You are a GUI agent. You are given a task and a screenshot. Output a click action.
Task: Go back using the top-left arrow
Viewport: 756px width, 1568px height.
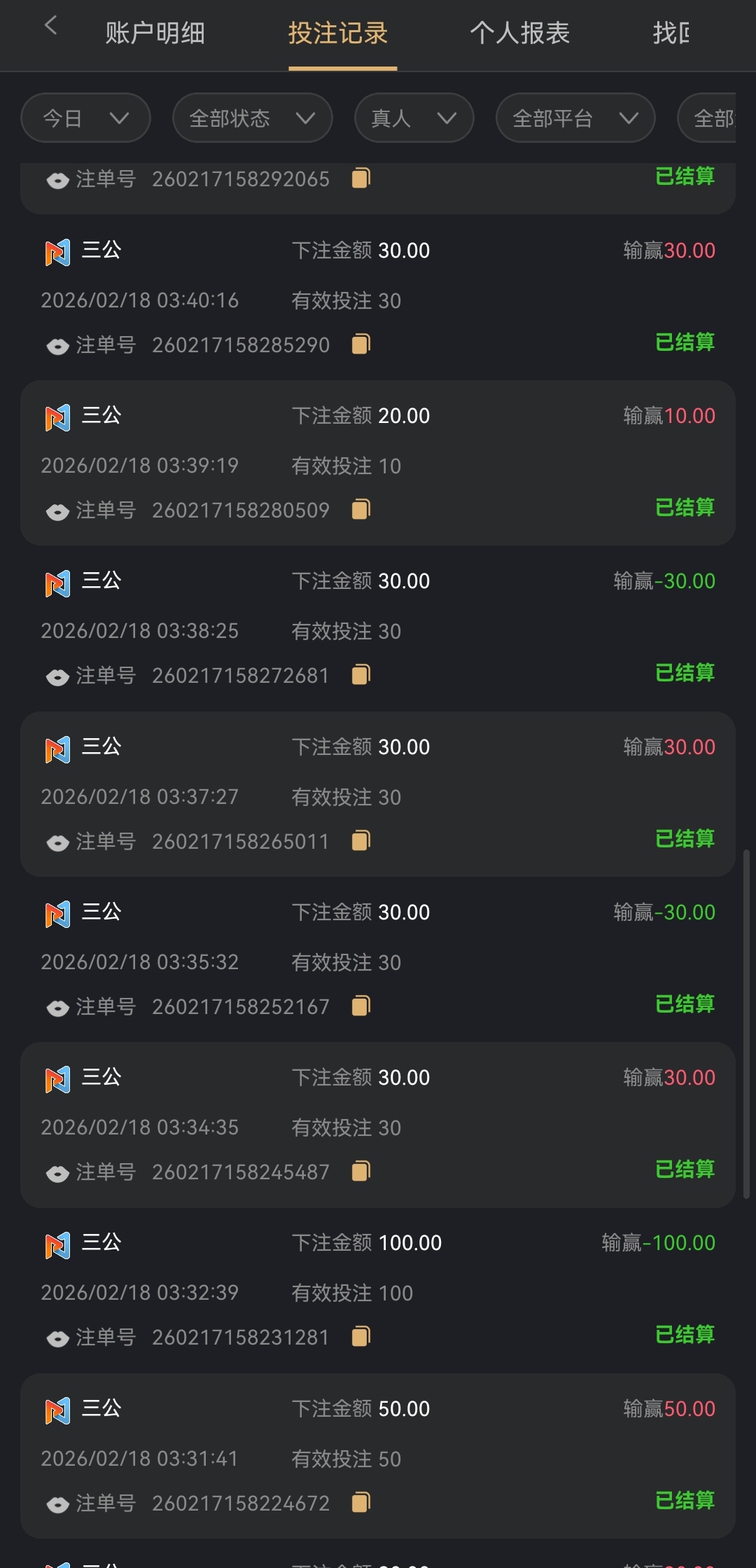click(x=50, y=27)
